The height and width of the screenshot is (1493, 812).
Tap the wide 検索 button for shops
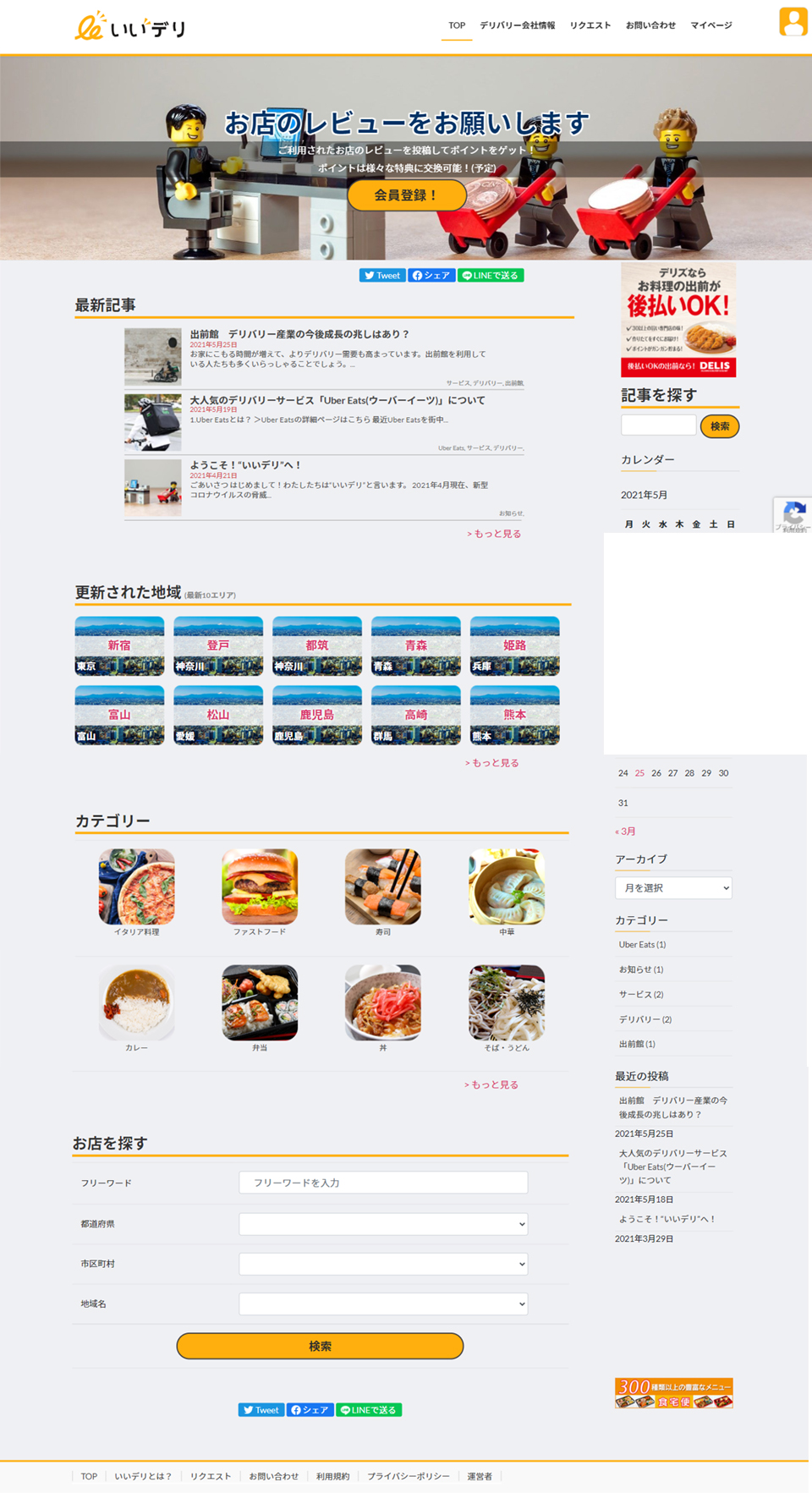(320, 1346)
